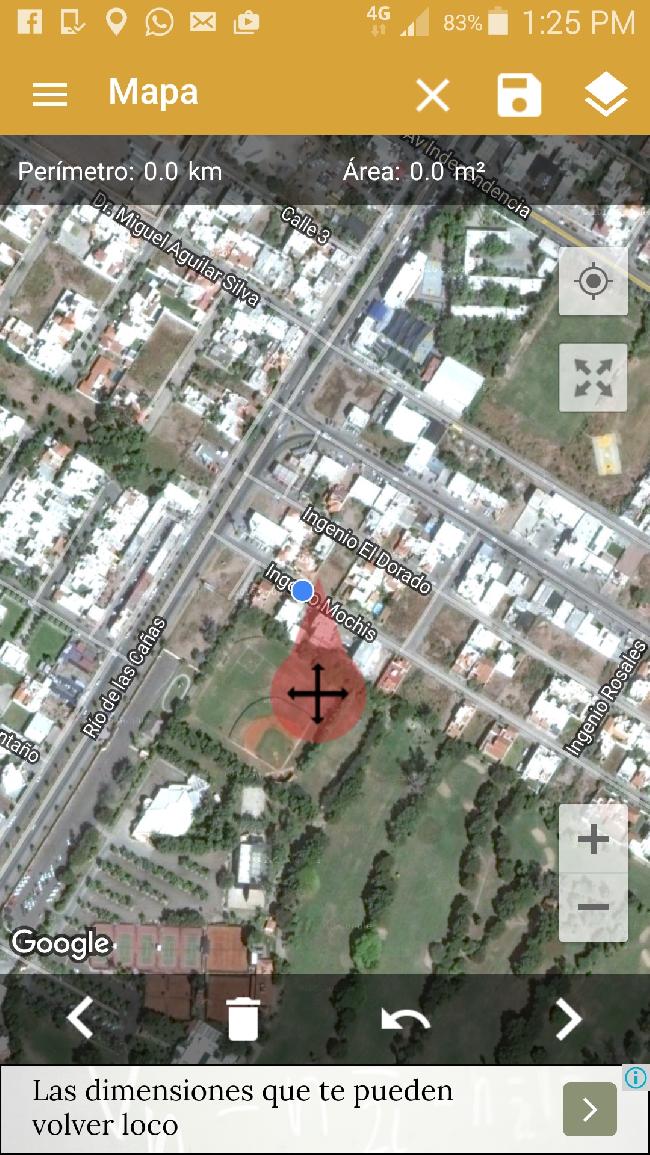
Task: Save the measurement with the disk icon
Action: click(x=519, y=95)
